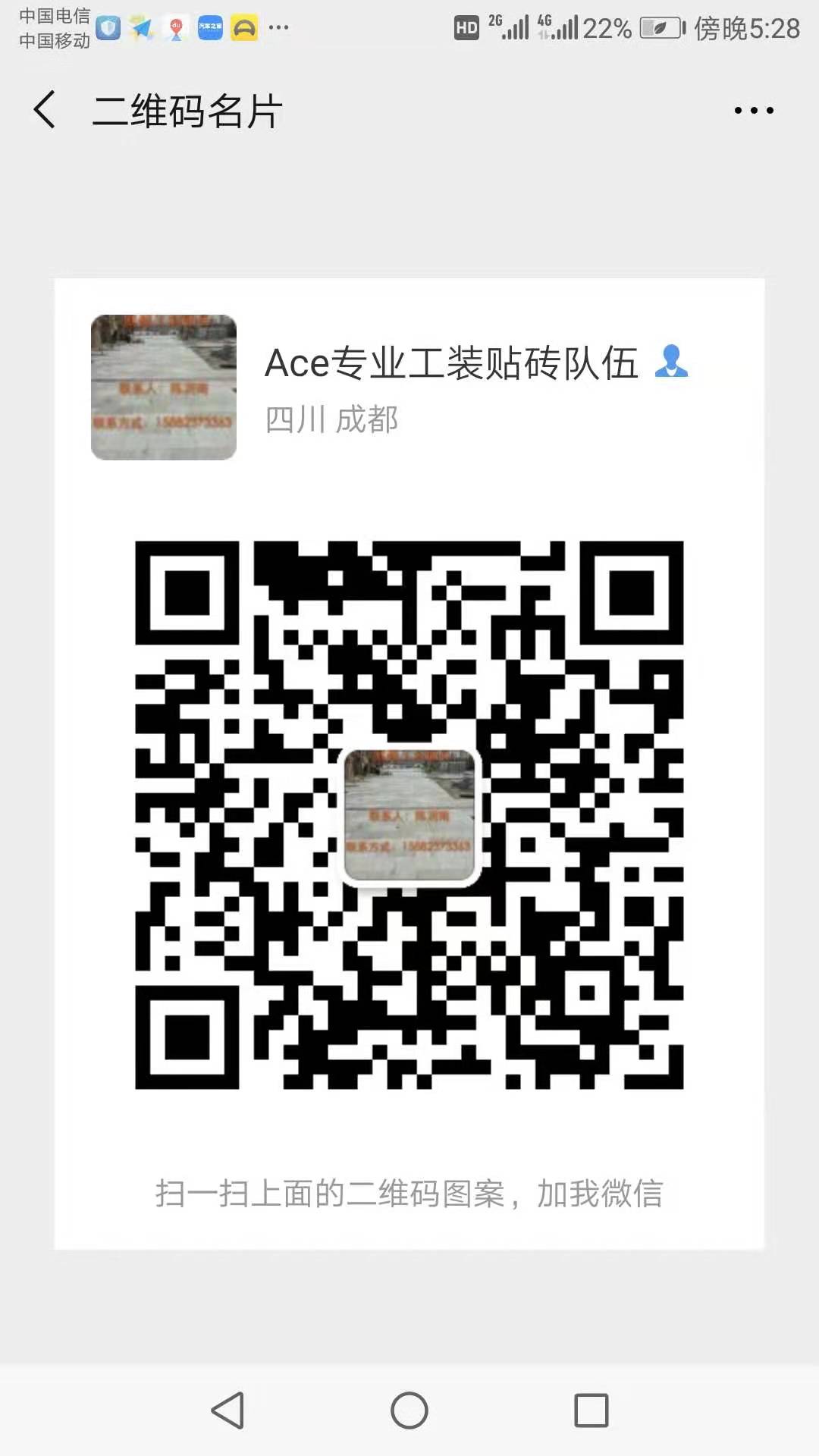The height and width of the screenshot is (1456, 819).
Task: Go back from the QR code card page
Action: click(x=45, y=110)
